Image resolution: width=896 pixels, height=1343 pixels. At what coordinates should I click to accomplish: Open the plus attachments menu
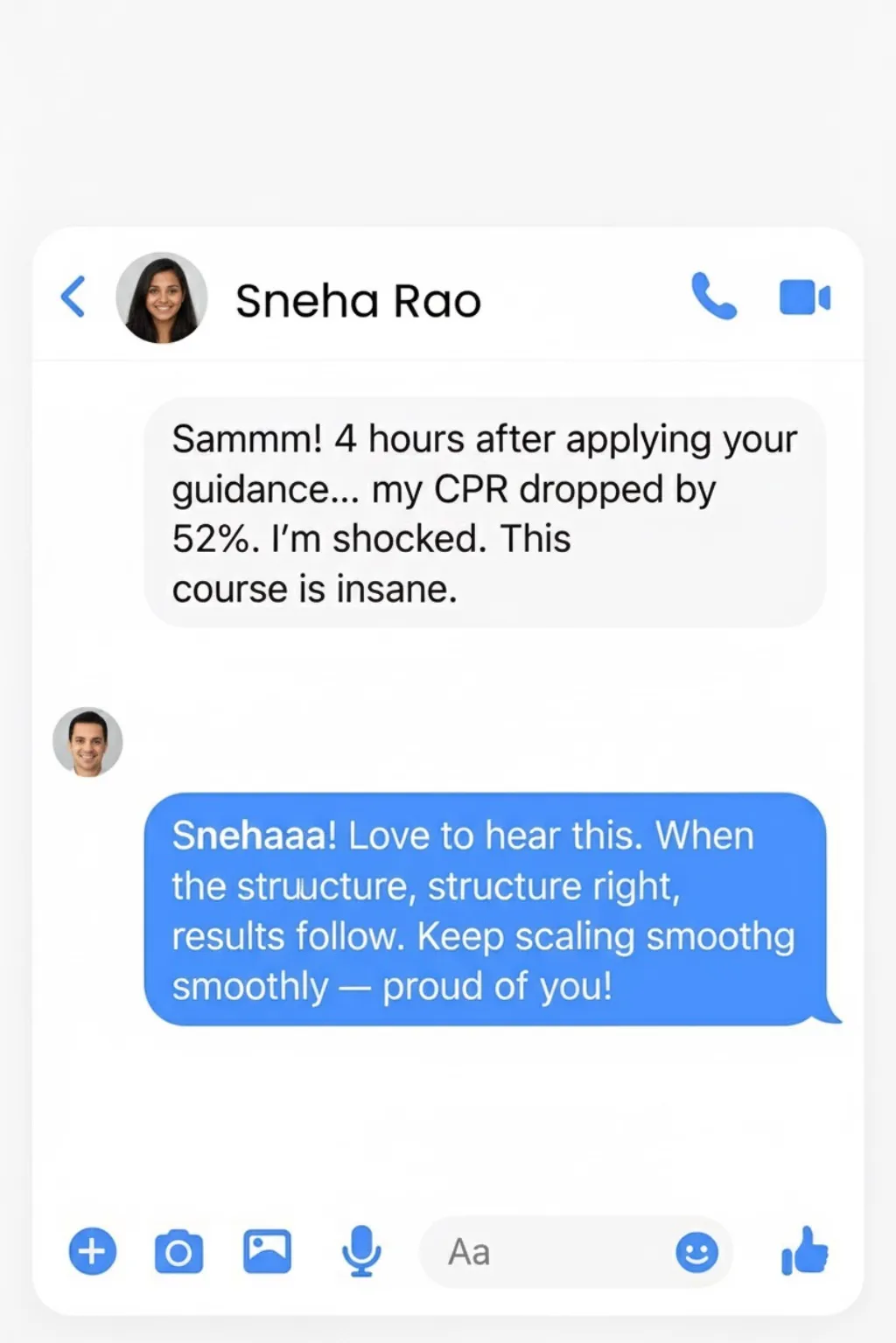[x=93, y=1251]
